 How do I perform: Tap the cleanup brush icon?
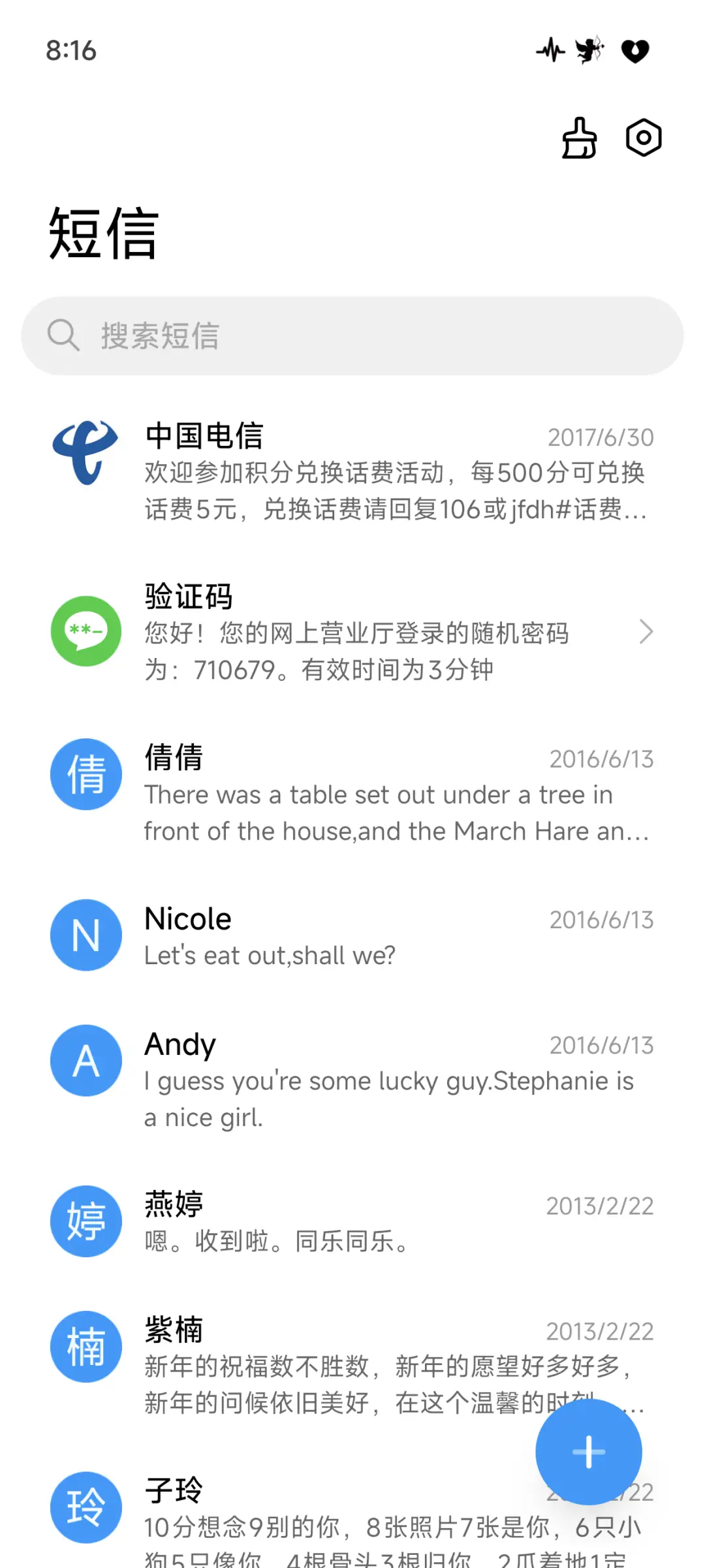[x=579, y=138]
